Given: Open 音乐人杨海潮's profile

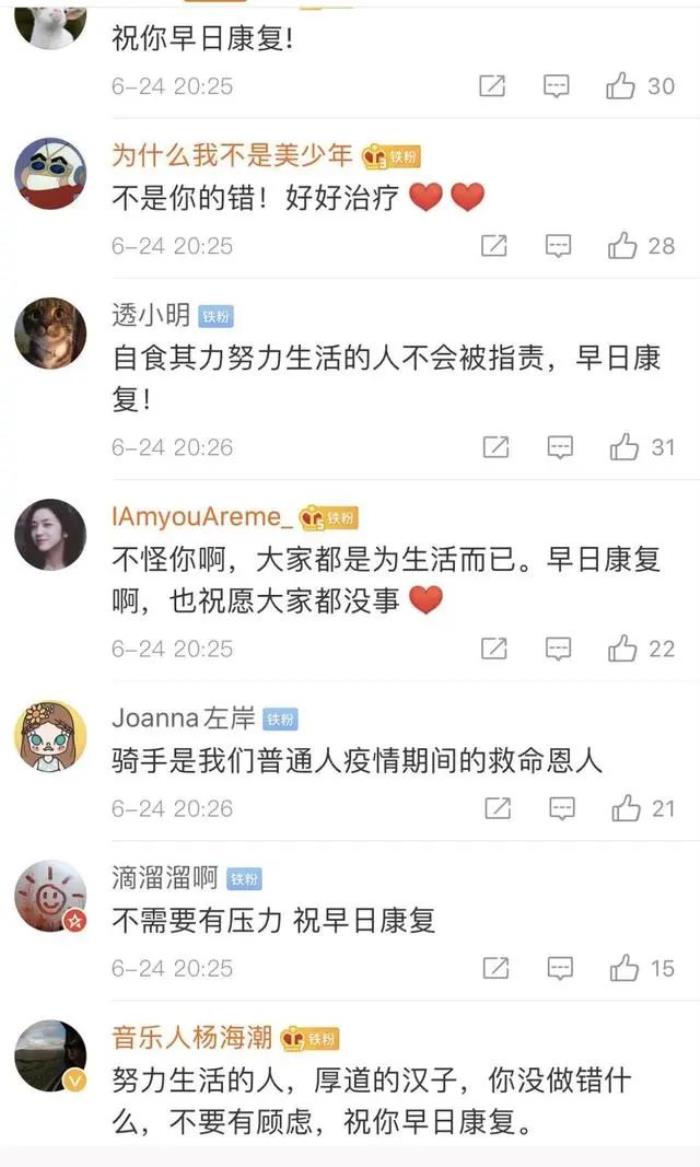Looking at the screenshot, I should 192,1037.
